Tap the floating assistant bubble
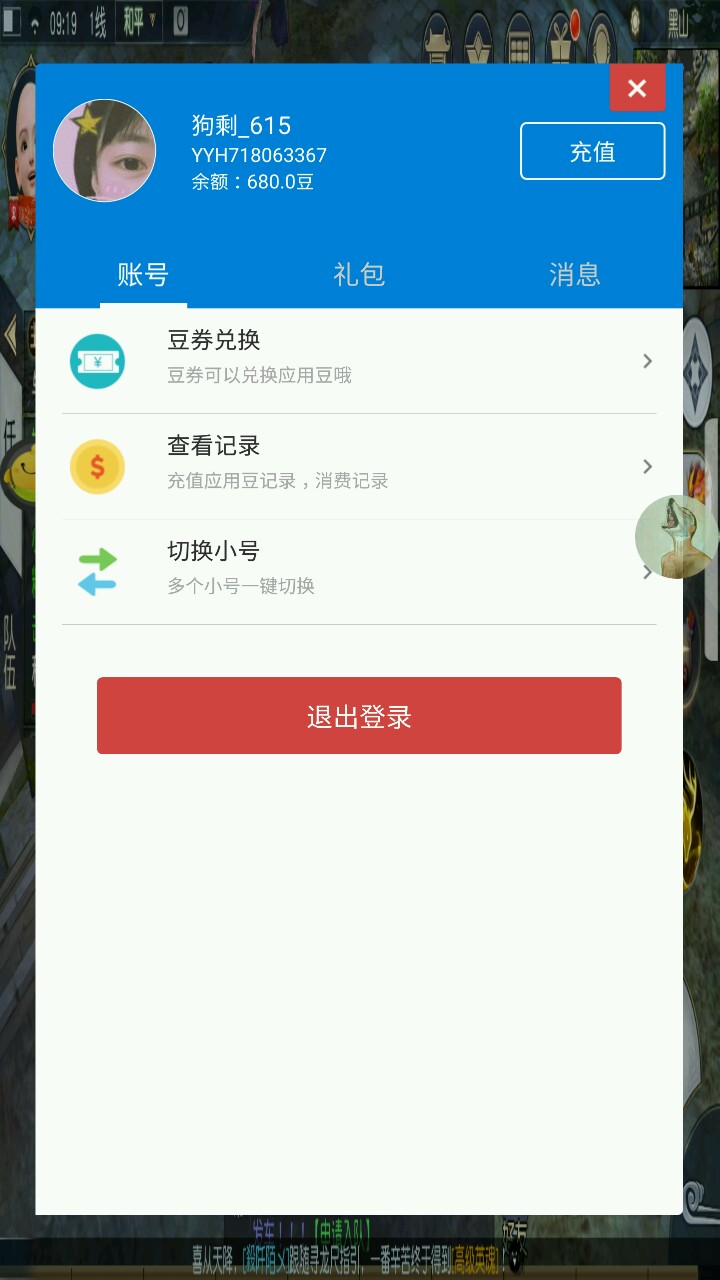 676,537
